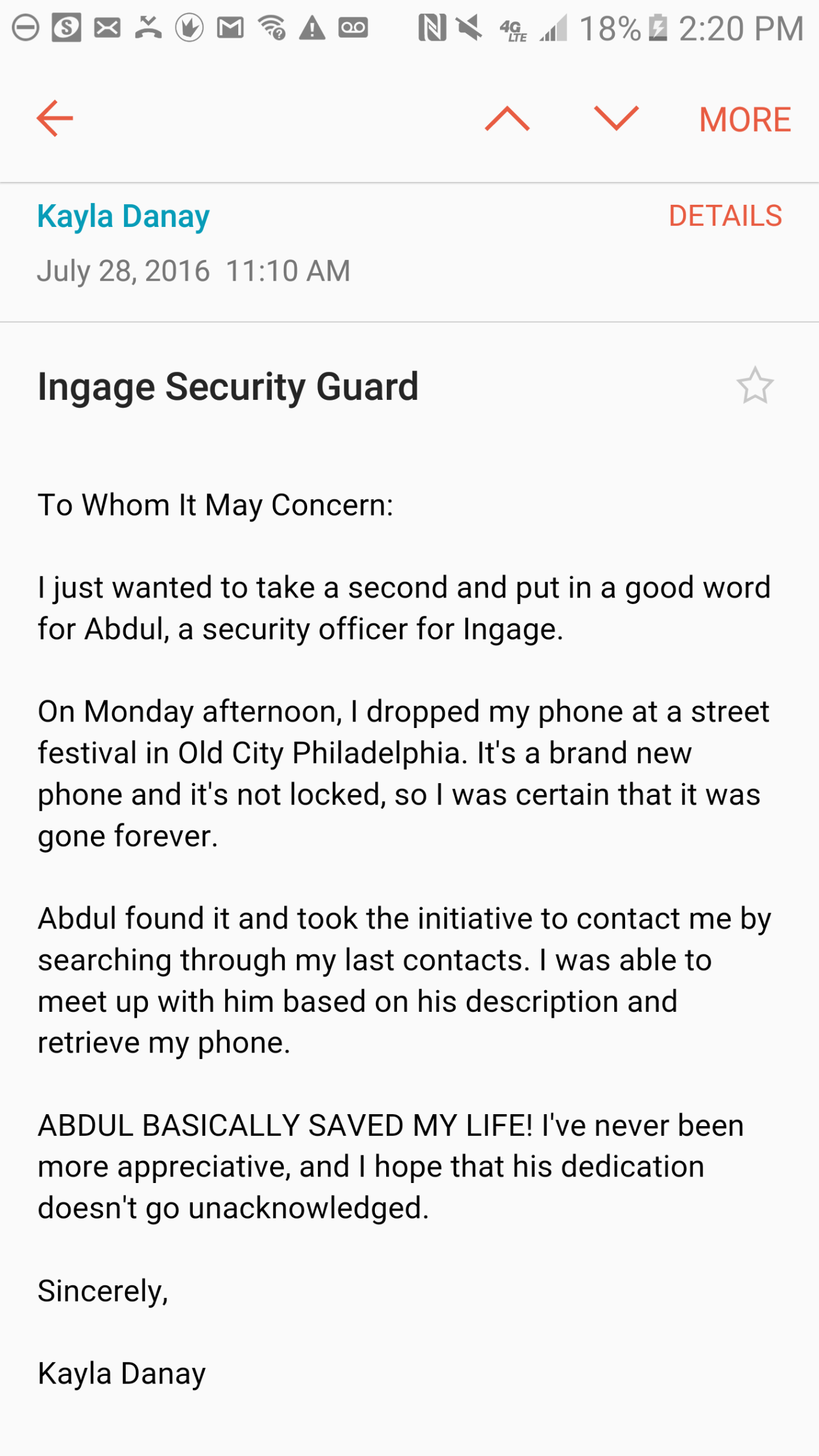Viewport: 819px width, 1456px height.
Task: Open the MORE options menu
Action: (x=745, y=120)
